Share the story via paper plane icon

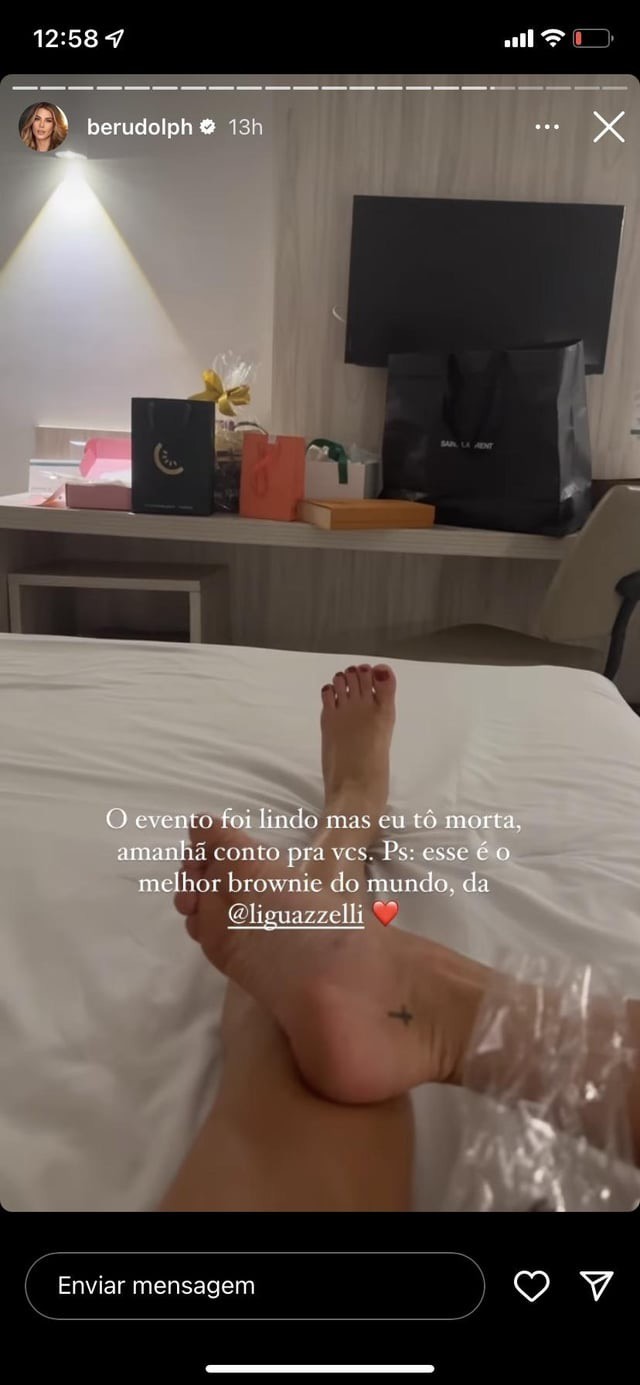597,1286
